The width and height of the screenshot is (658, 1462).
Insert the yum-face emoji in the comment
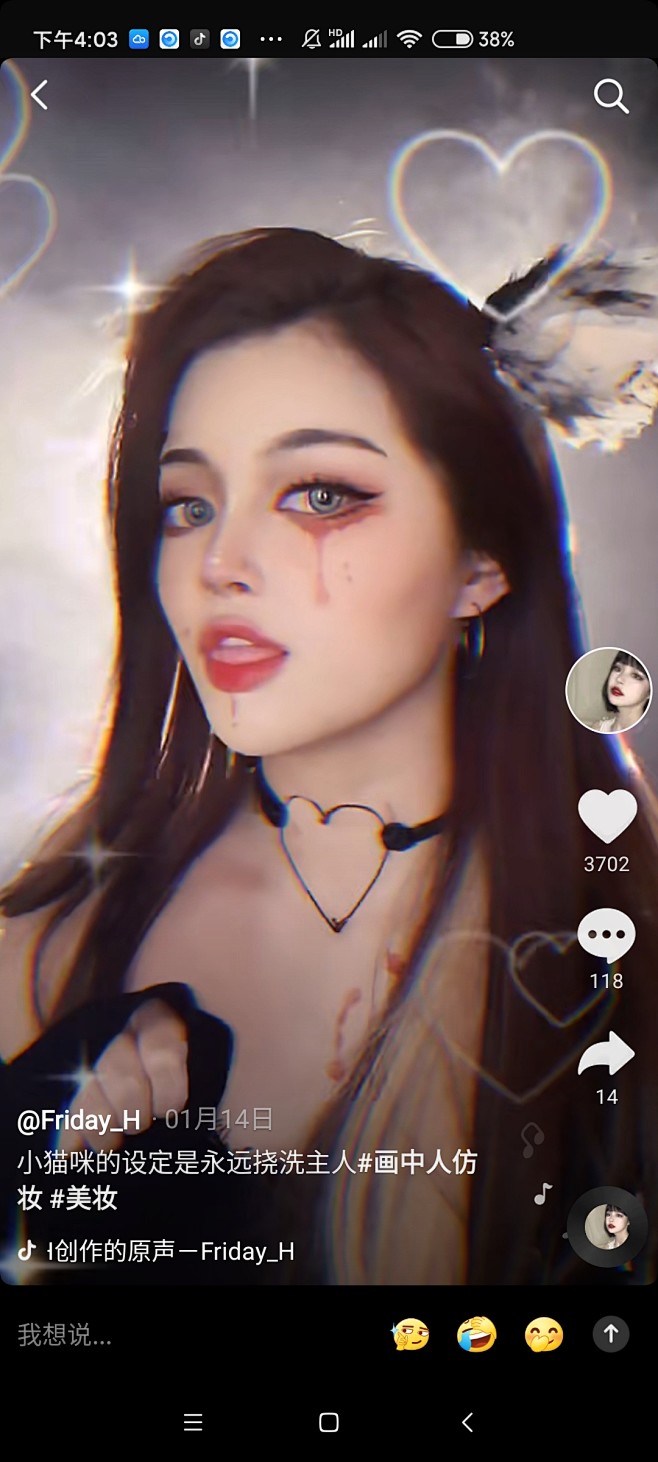click(x=543, y=1334)
